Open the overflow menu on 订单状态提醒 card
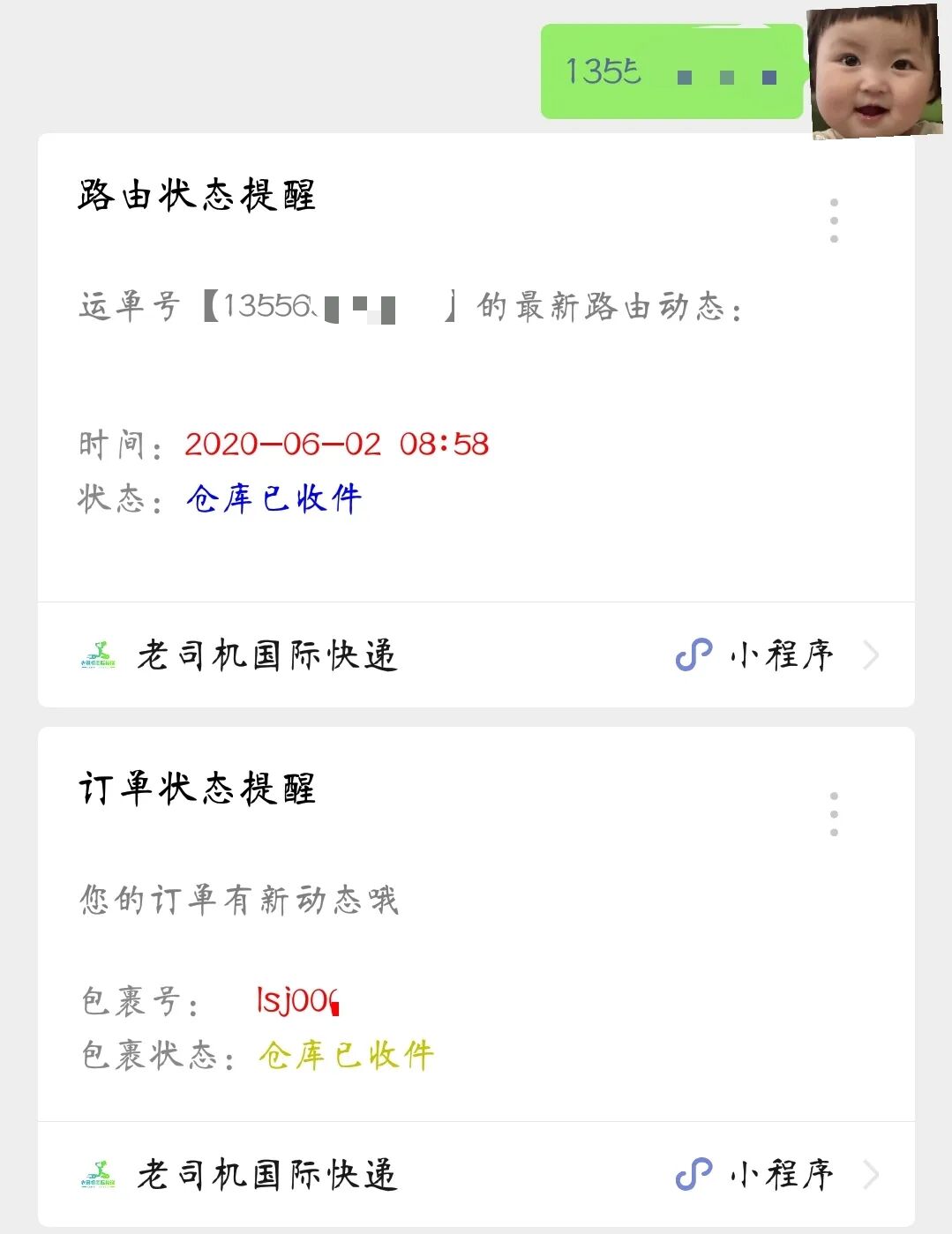This screenshot has height=1234, width=952. pyautogui.click(x=834, y=814)
